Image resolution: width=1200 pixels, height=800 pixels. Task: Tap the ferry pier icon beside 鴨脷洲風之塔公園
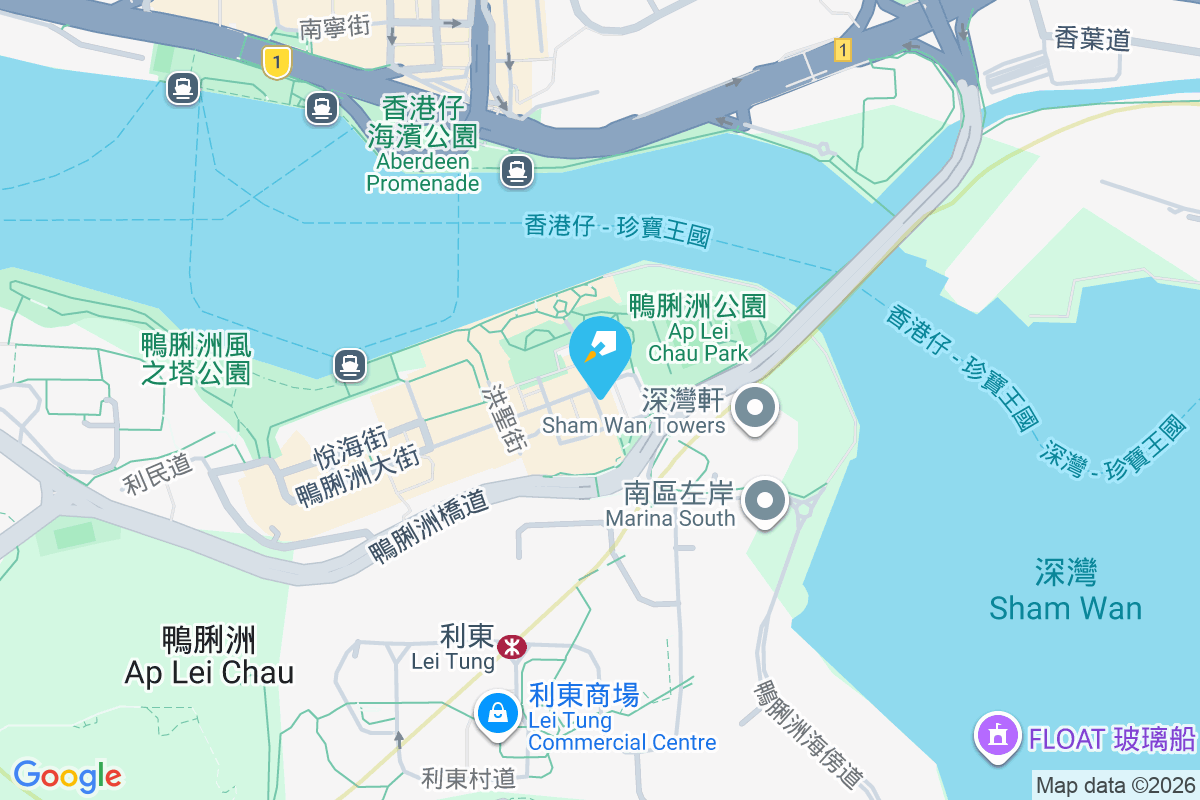pyautogui.click(x=349, y=365)
